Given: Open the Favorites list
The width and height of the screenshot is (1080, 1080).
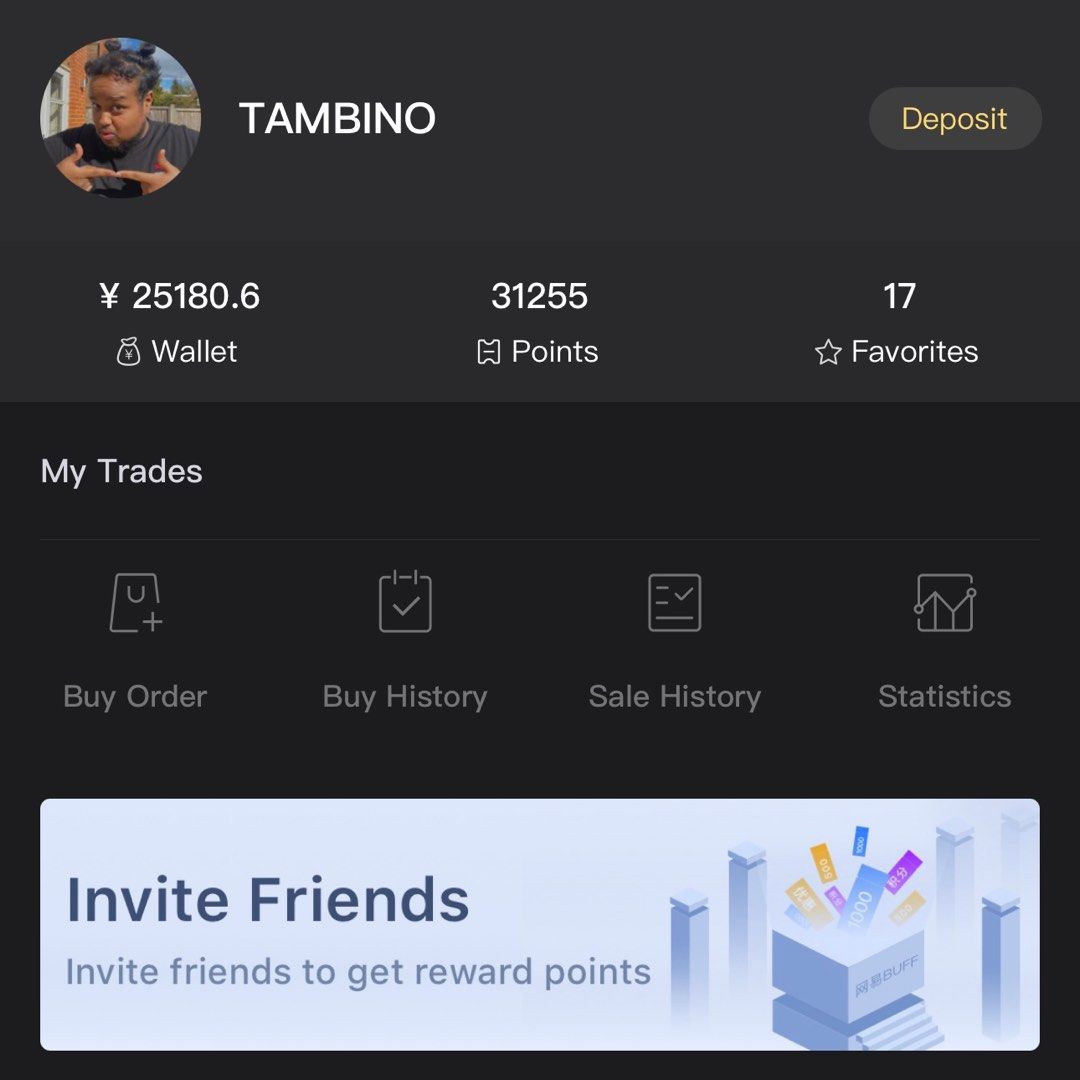Looking at the screenshot, I should click(898, 322).
